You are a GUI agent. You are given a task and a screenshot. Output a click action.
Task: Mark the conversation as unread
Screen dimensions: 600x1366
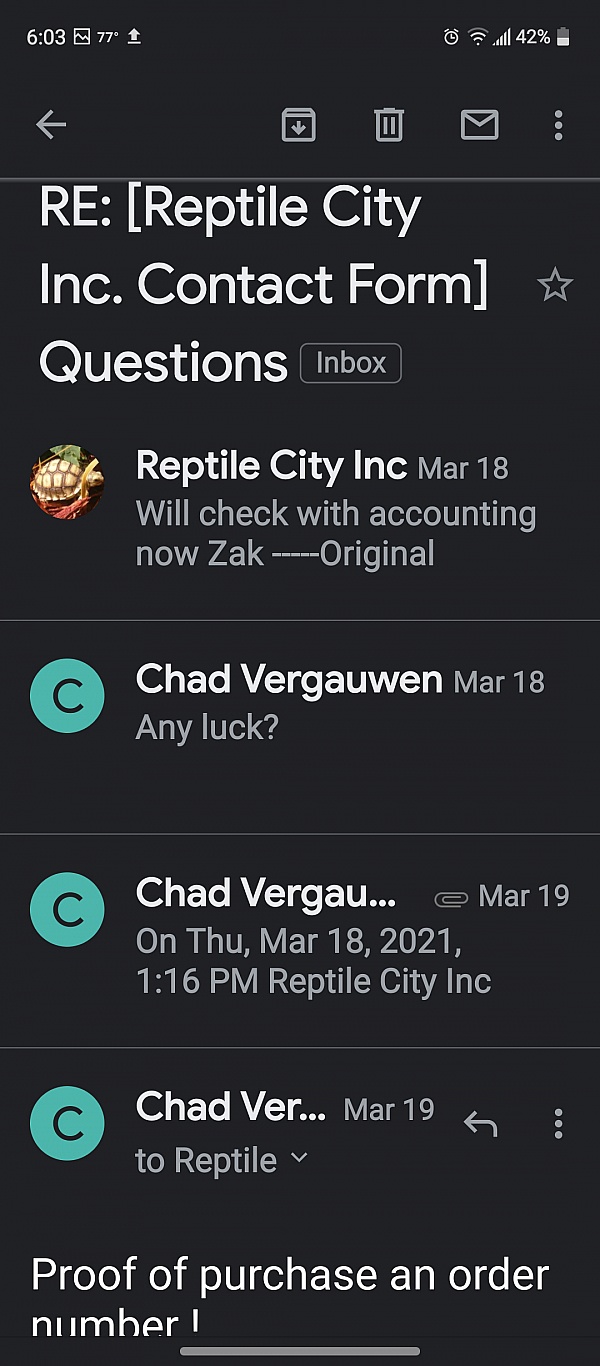(479, 125)
